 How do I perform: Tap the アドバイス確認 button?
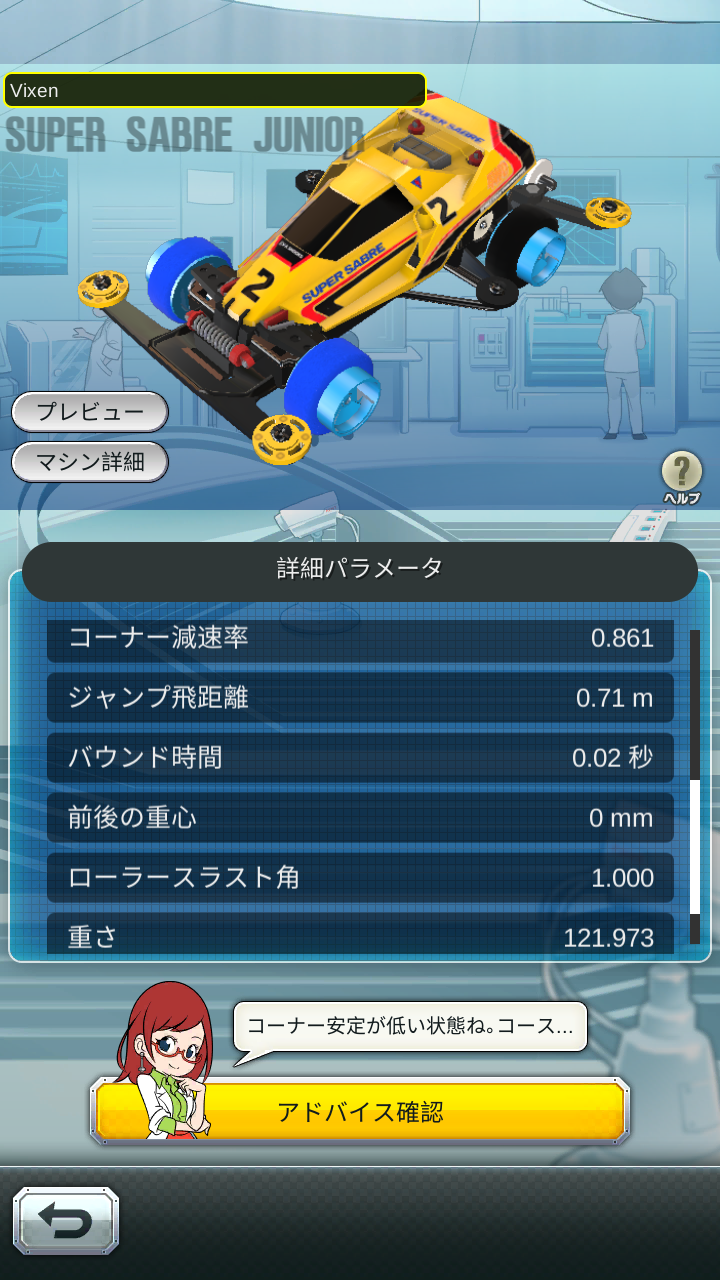pos(360,1111)
